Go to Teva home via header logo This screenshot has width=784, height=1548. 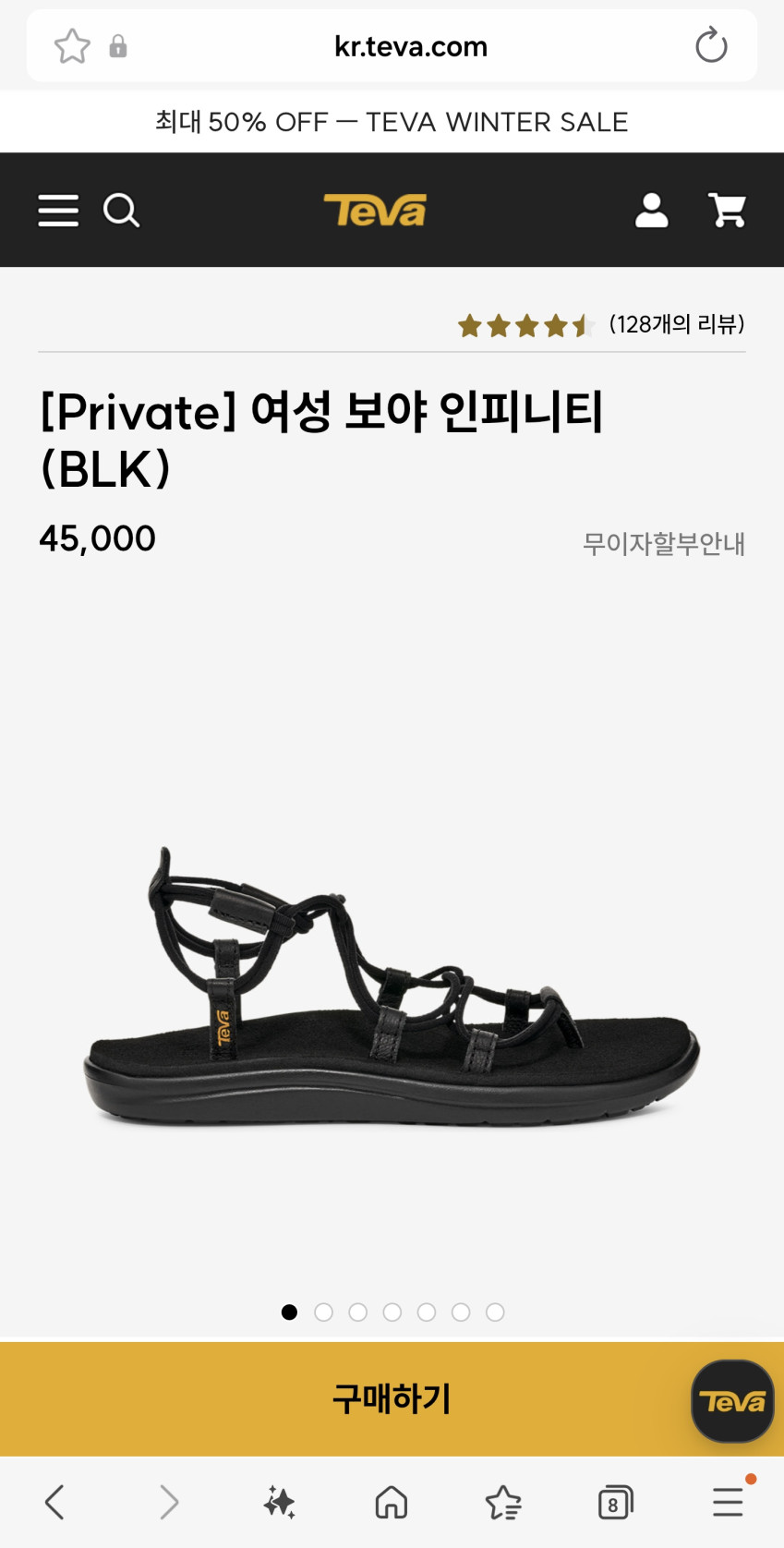tap(375, 211)
